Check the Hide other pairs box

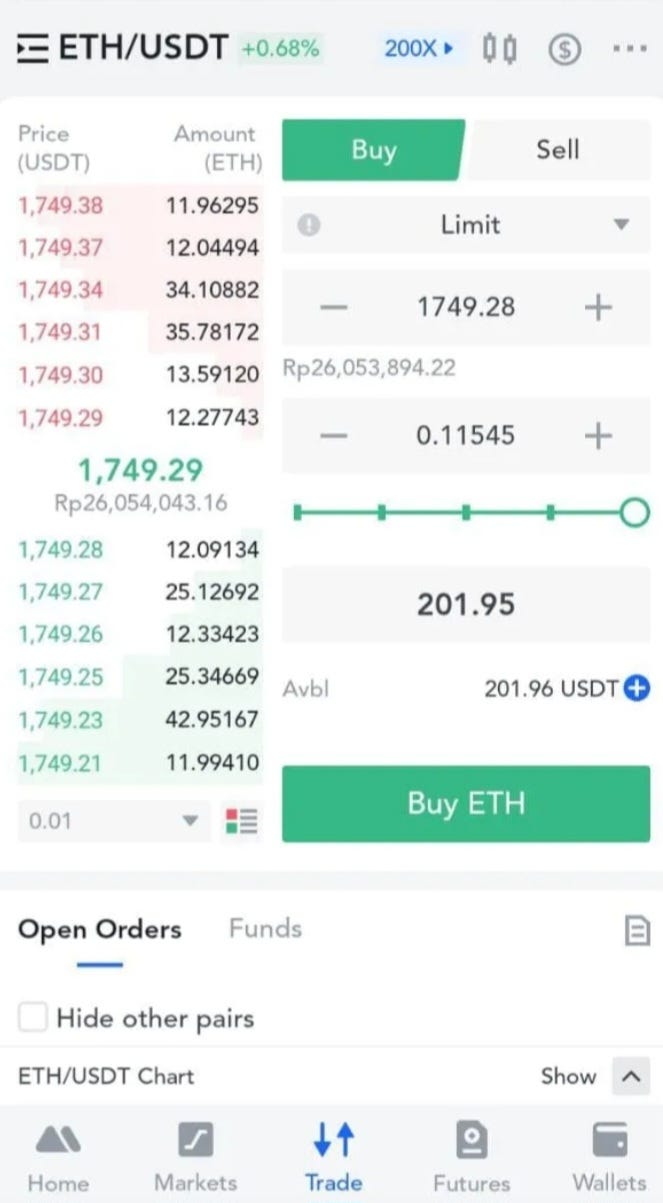[33, 1018]
